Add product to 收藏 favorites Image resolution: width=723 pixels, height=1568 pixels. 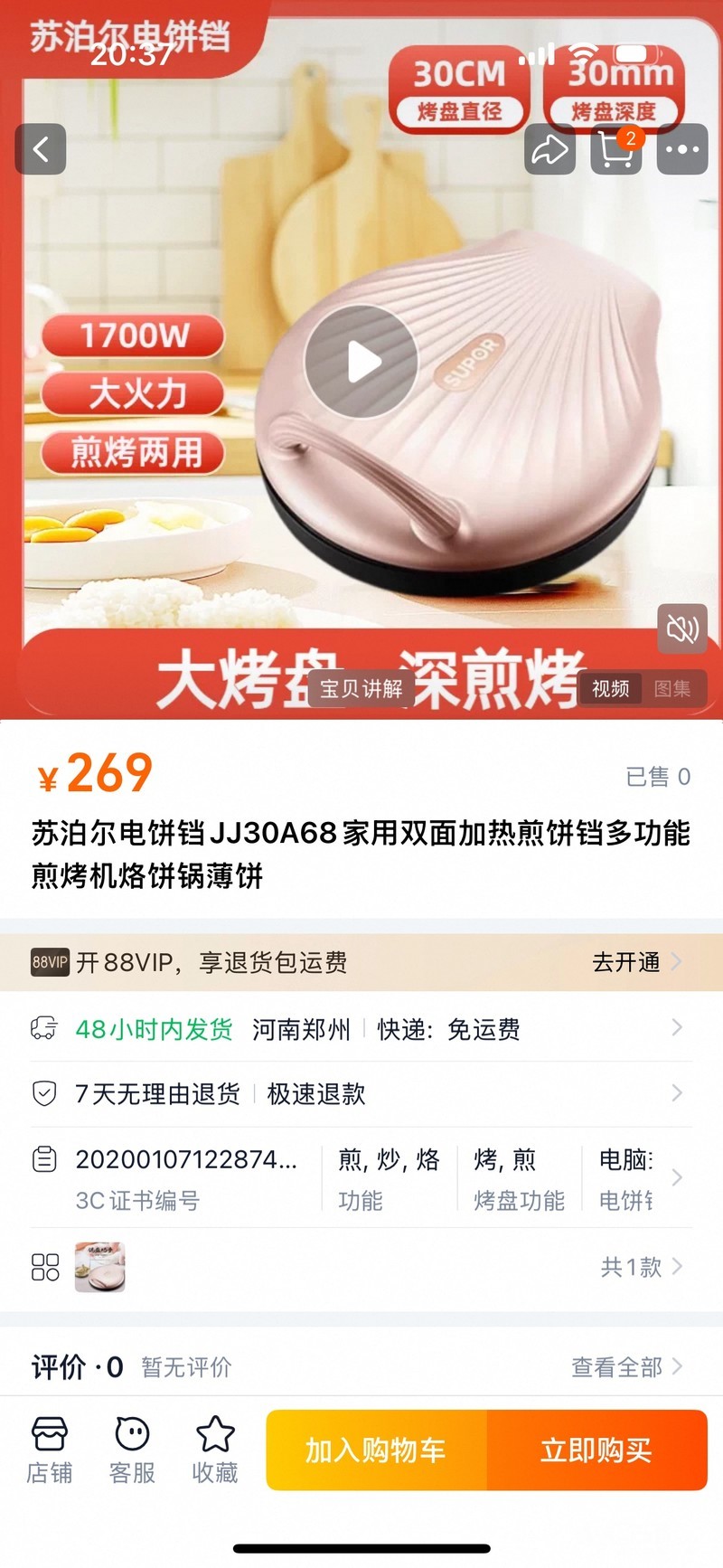tap(215, 1450)
